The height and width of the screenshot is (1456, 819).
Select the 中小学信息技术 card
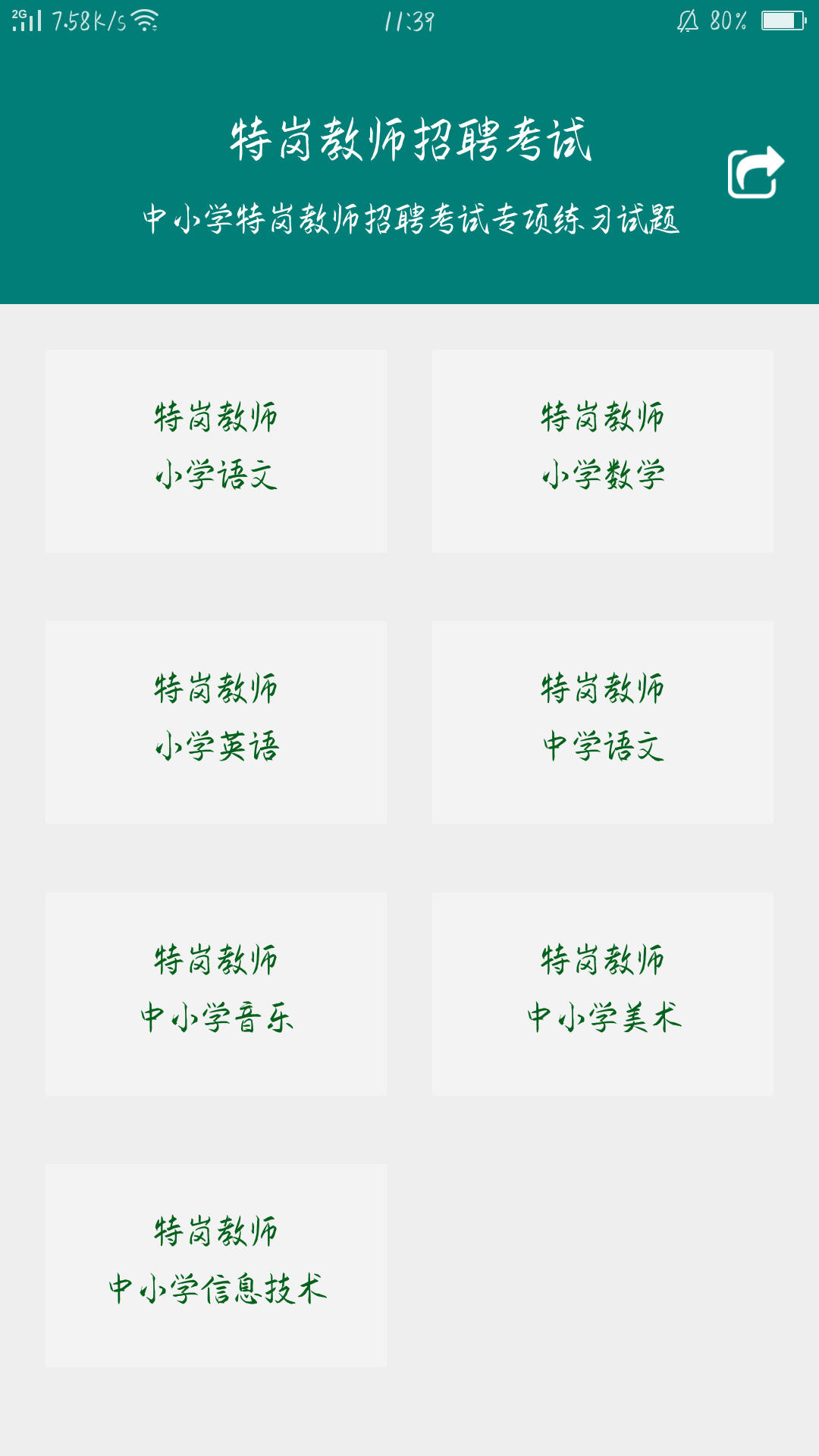(x=216, y=1266)
